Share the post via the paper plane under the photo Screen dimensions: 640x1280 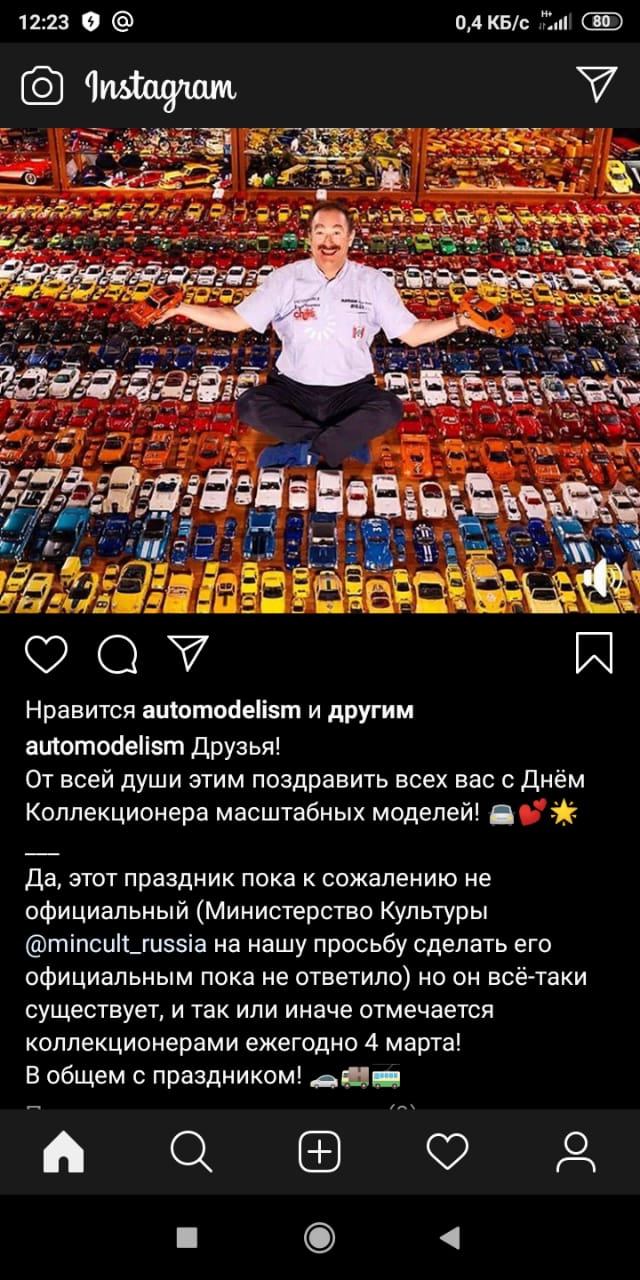pos(187,653)
